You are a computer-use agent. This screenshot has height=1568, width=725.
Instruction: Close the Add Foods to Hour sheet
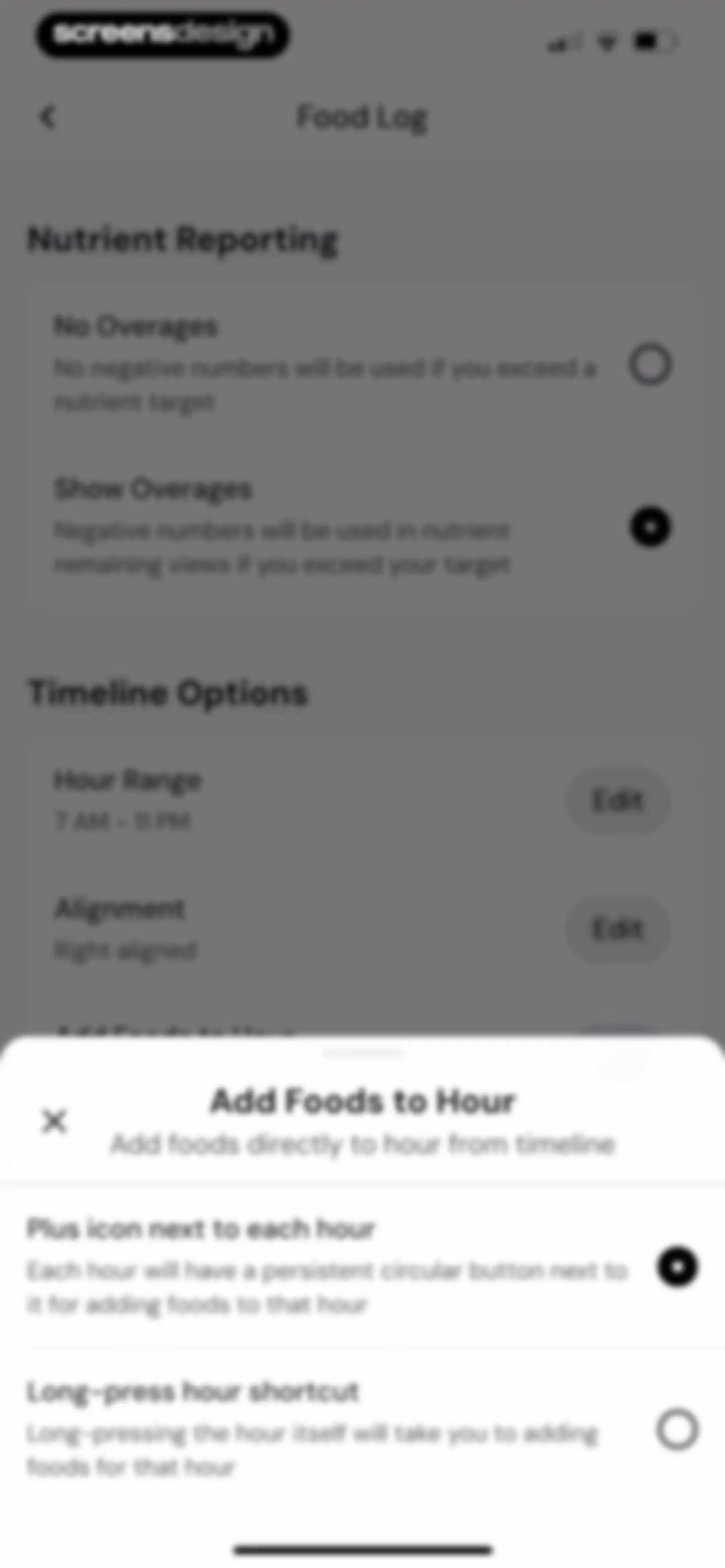click(x=54, y=1121)
